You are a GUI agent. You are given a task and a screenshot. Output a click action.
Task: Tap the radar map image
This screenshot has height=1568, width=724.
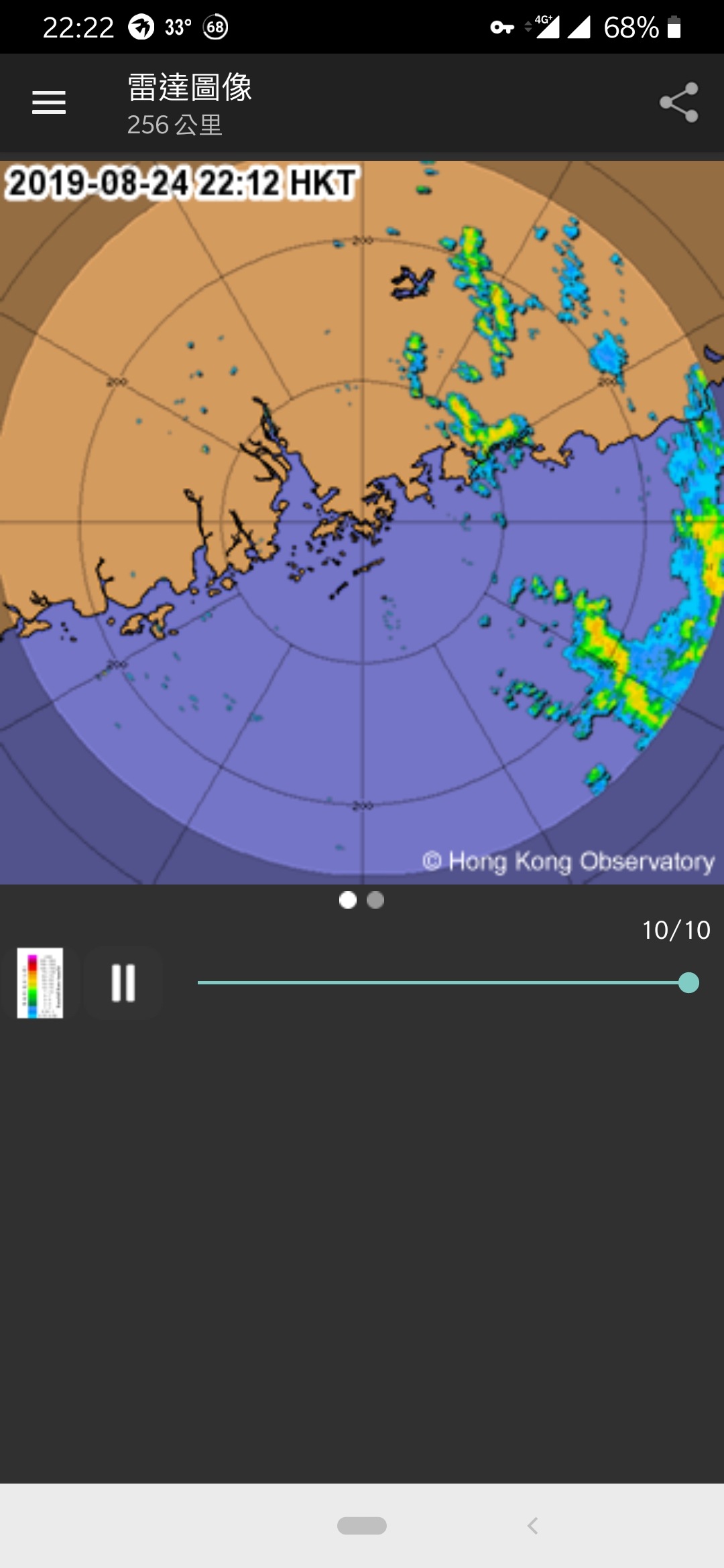point(362,523)
